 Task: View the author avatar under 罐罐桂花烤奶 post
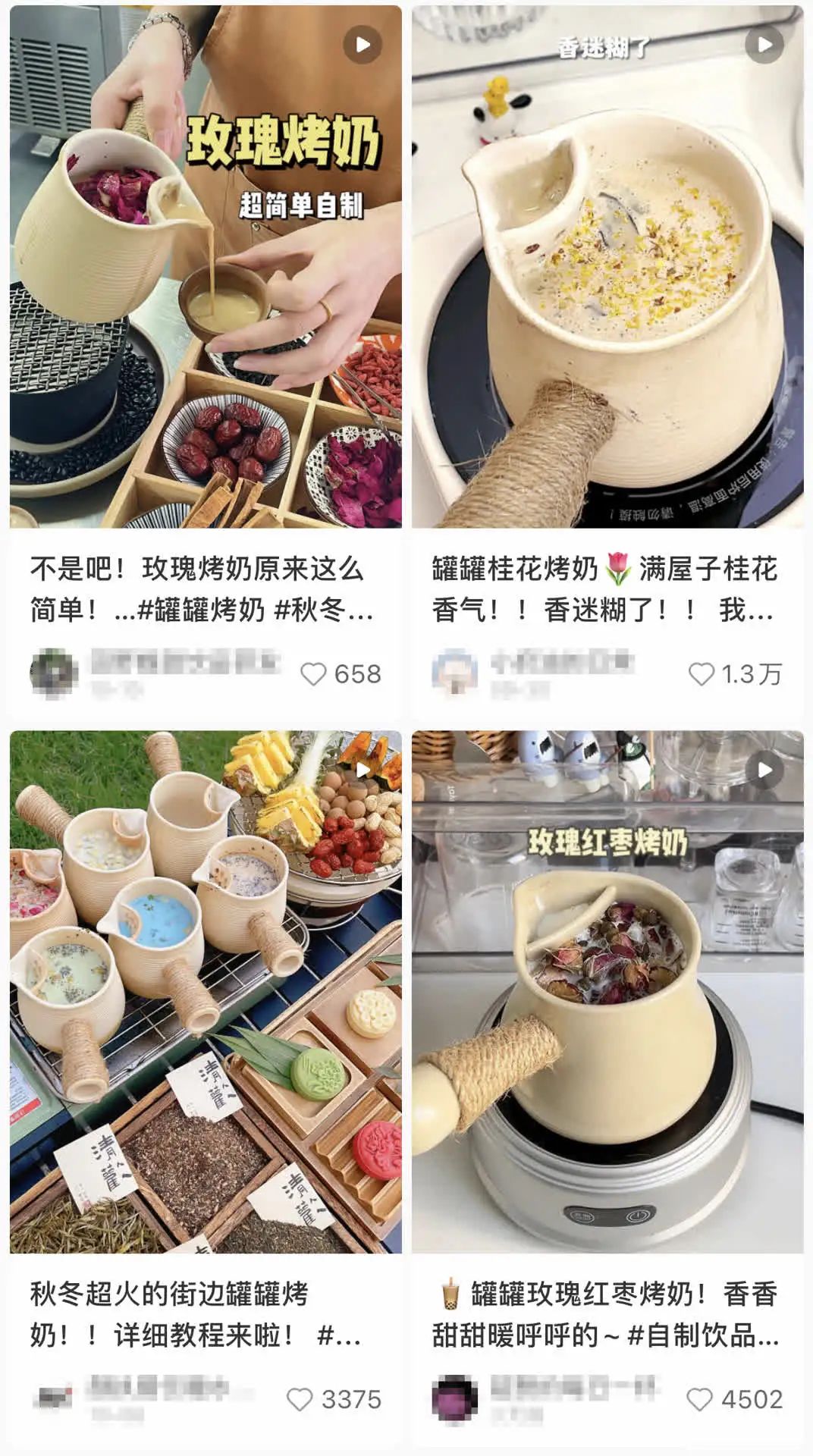pos(455,673)
